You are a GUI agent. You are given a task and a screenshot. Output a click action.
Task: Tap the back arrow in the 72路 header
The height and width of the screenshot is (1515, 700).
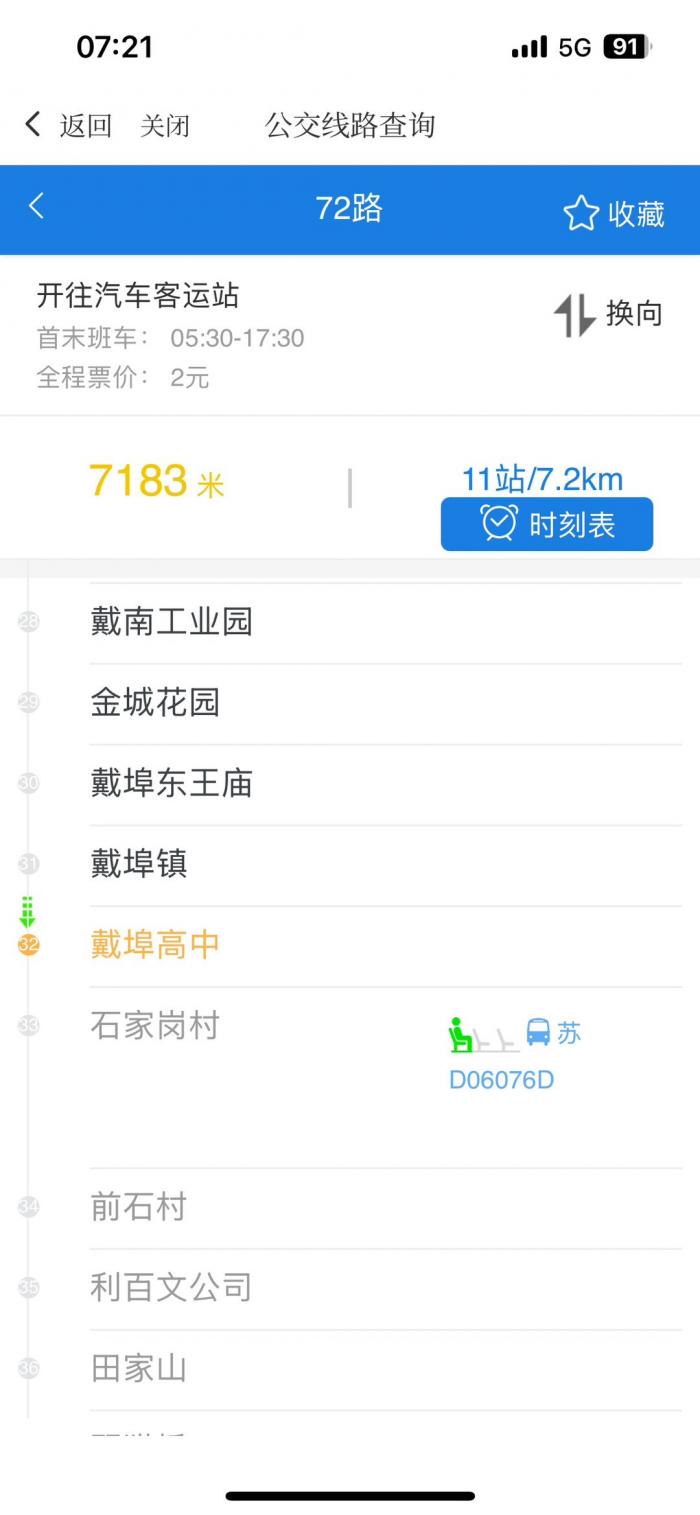[37, 208]
